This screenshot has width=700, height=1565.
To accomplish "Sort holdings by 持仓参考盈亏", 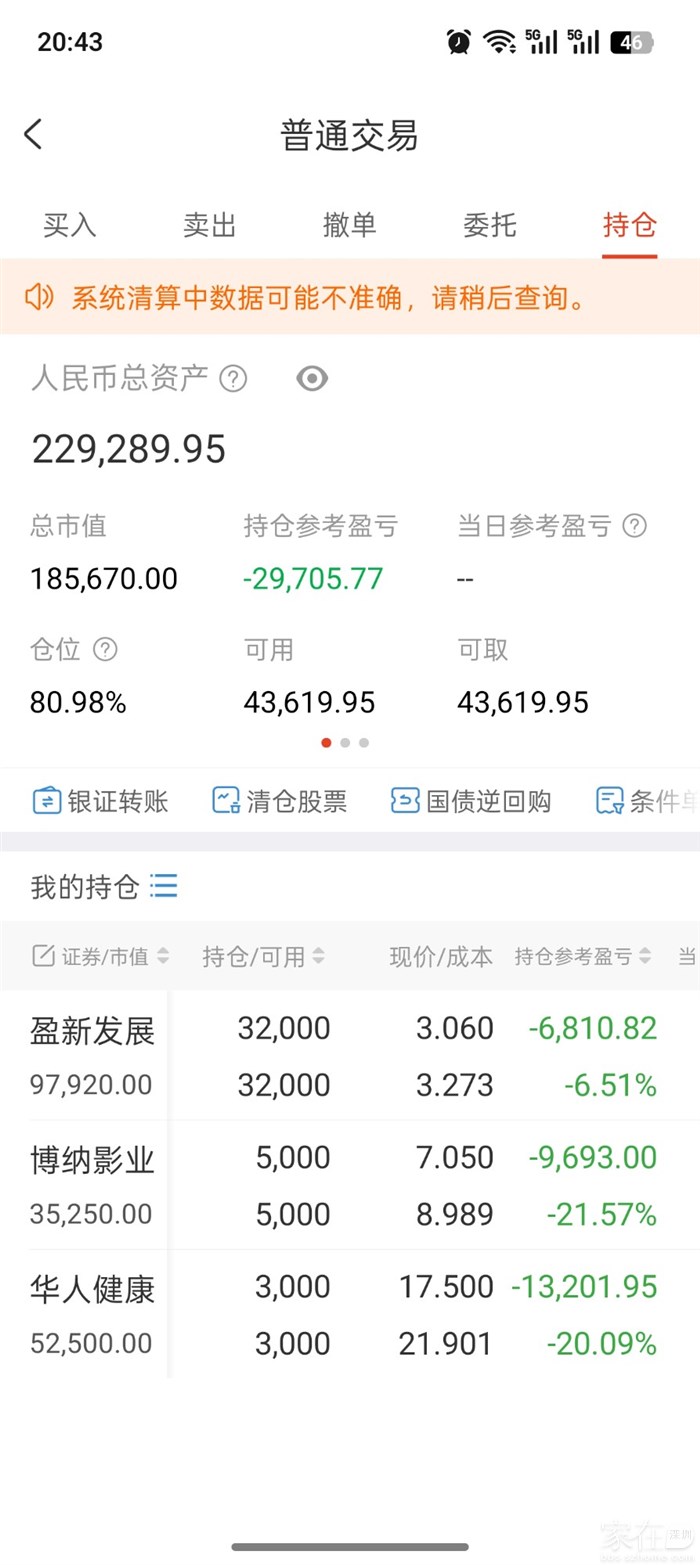I will [x=583, y=956].
